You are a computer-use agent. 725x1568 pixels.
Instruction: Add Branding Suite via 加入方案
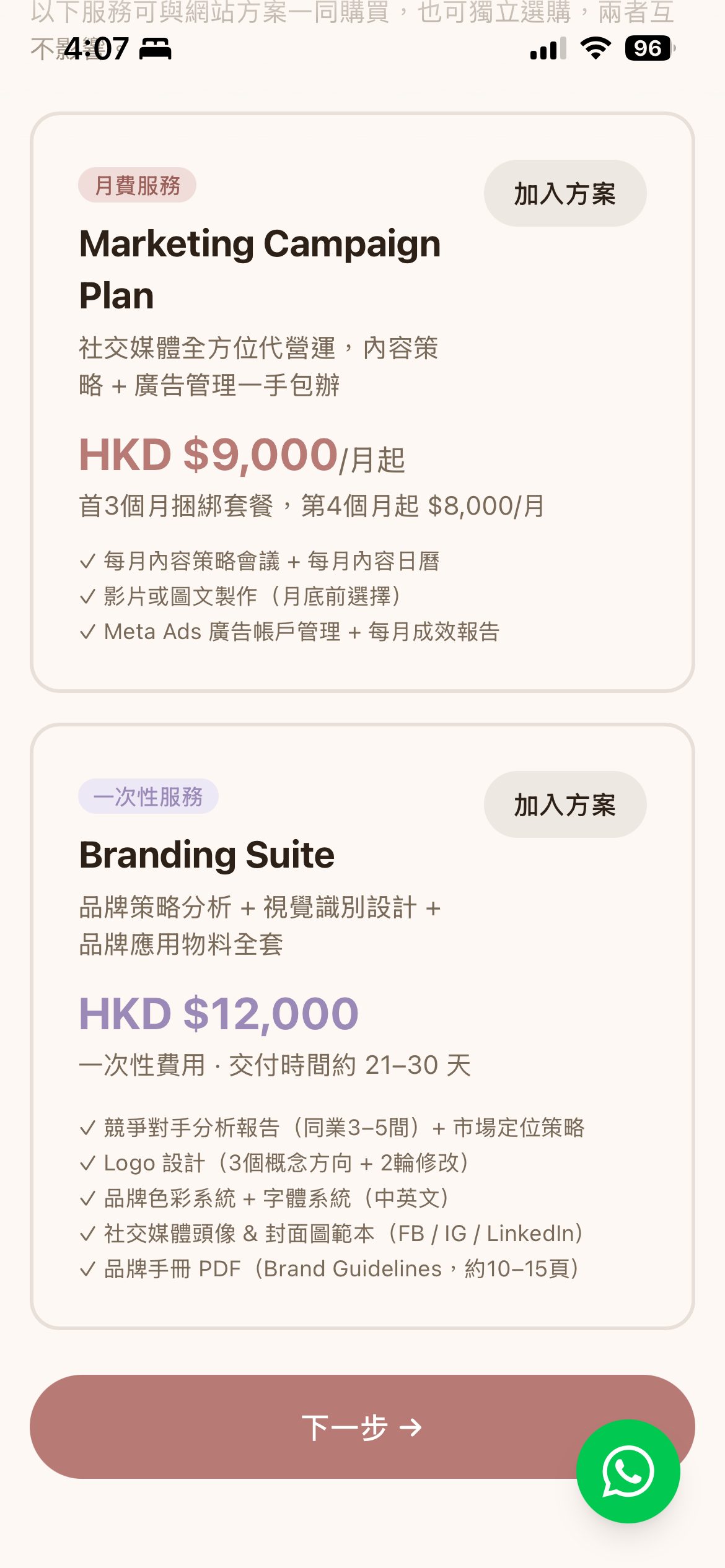pos(565,804)
